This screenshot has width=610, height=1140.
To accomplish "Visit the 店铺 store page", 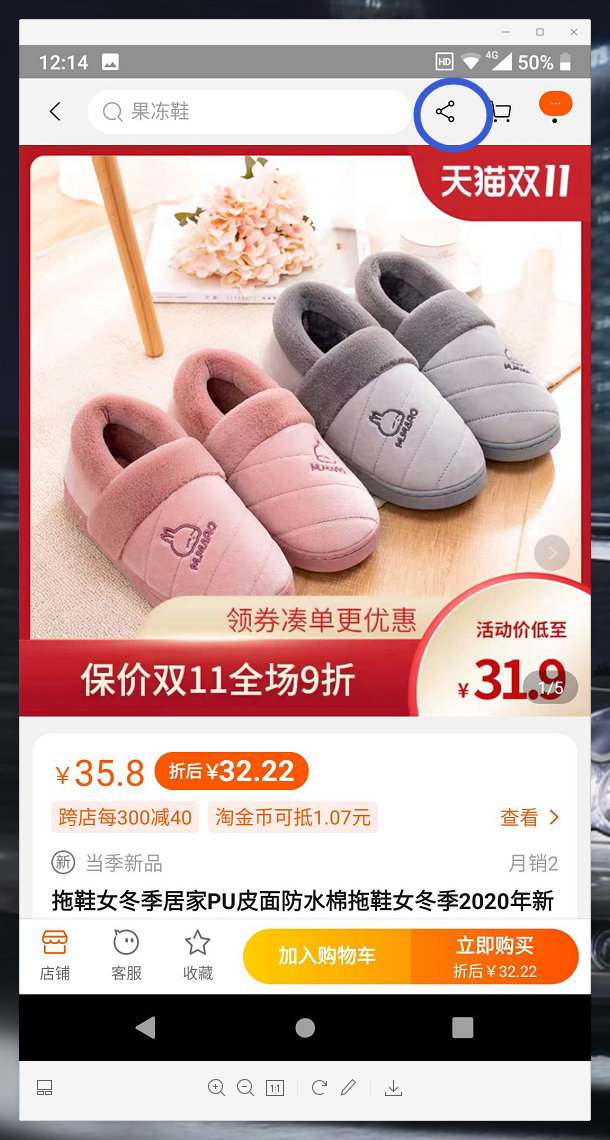I will pyautogui.click(x=55, y=955).
